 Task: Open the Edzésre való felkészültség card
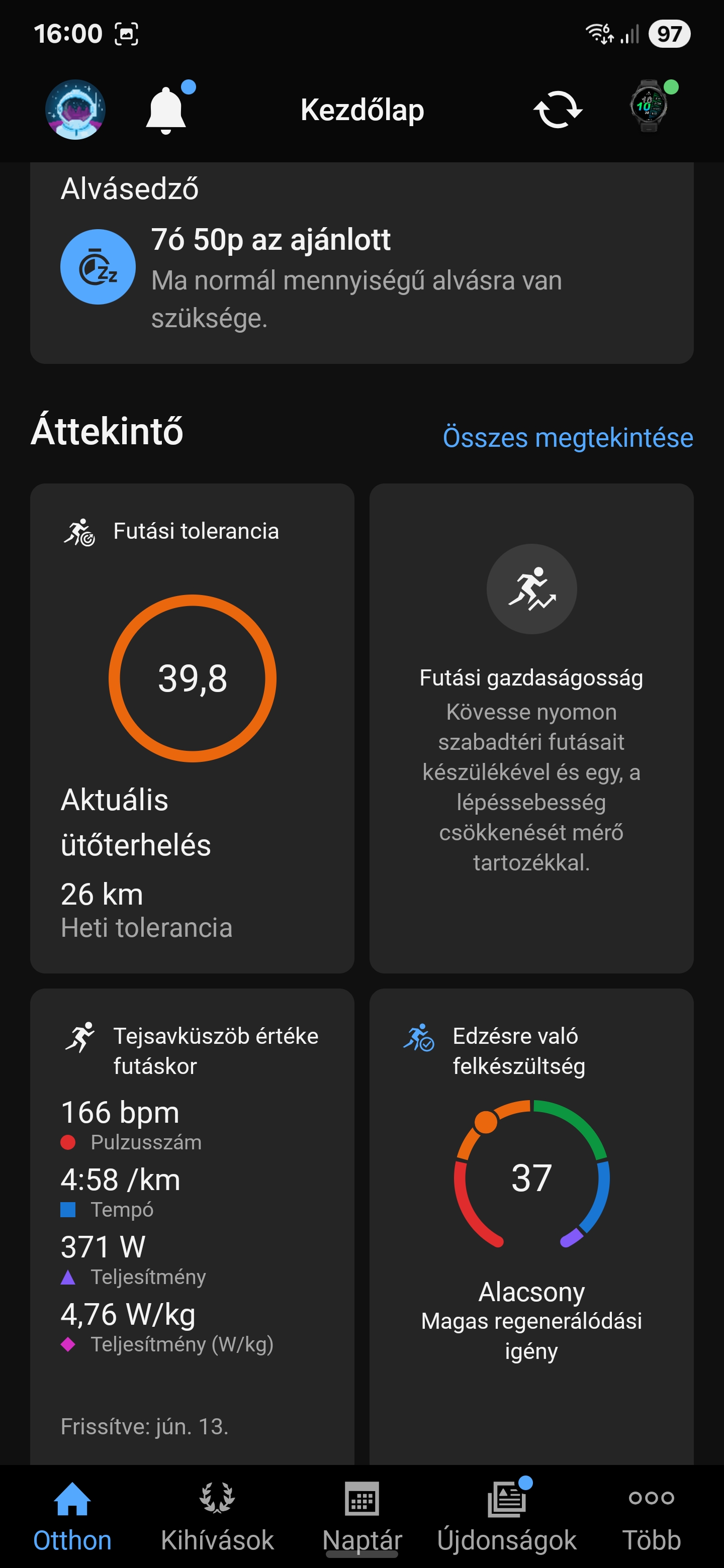(531, 1227)
